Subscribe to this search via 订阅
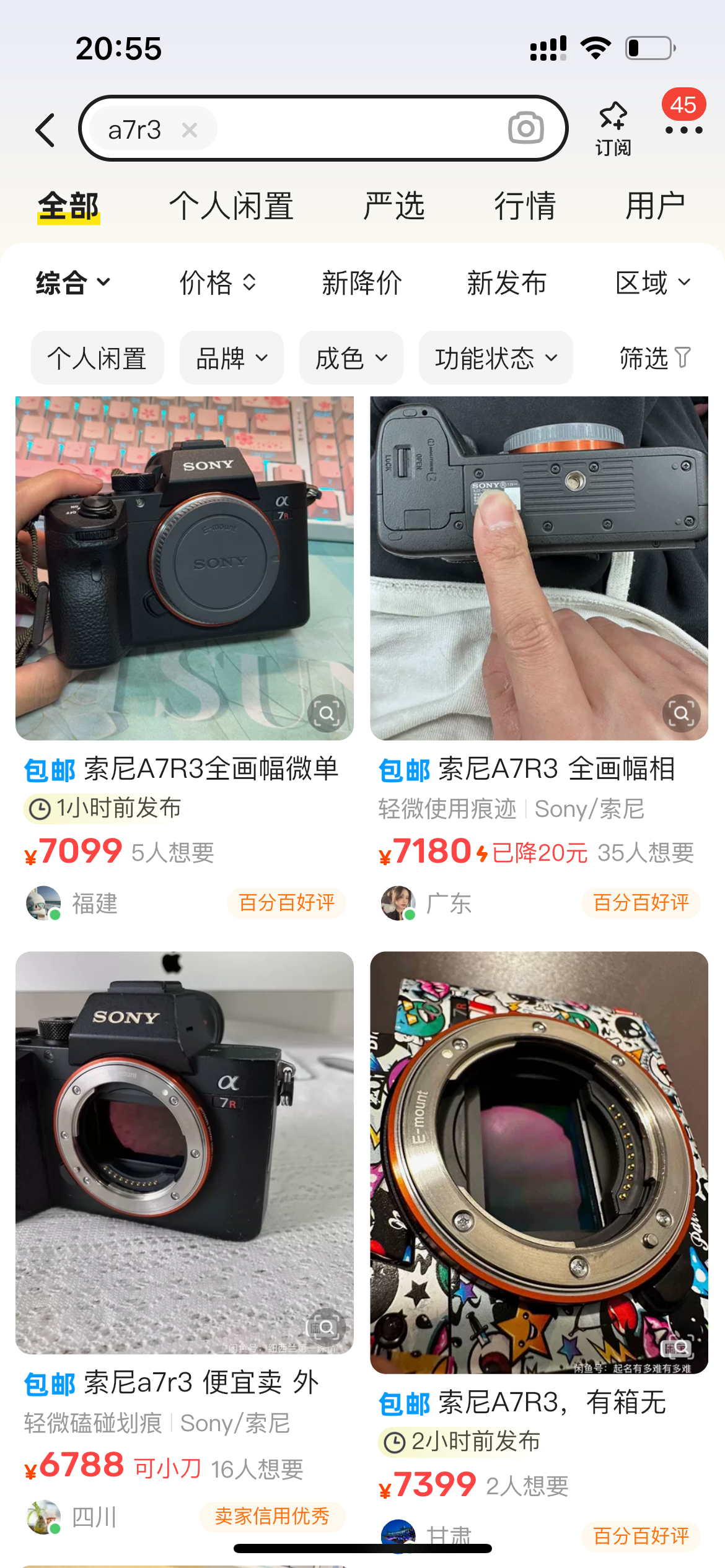Screen dimensions: 725x1568 [x=613, y=128]
